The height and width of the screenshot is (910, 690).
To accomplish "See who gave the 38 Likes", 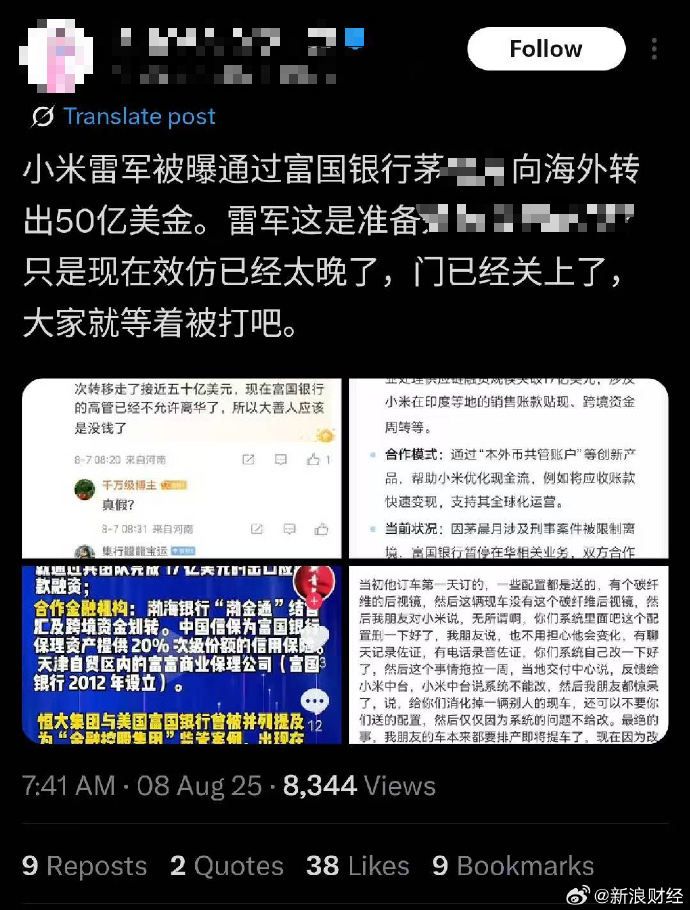I will pyautogui.click(x=357, y=865).
